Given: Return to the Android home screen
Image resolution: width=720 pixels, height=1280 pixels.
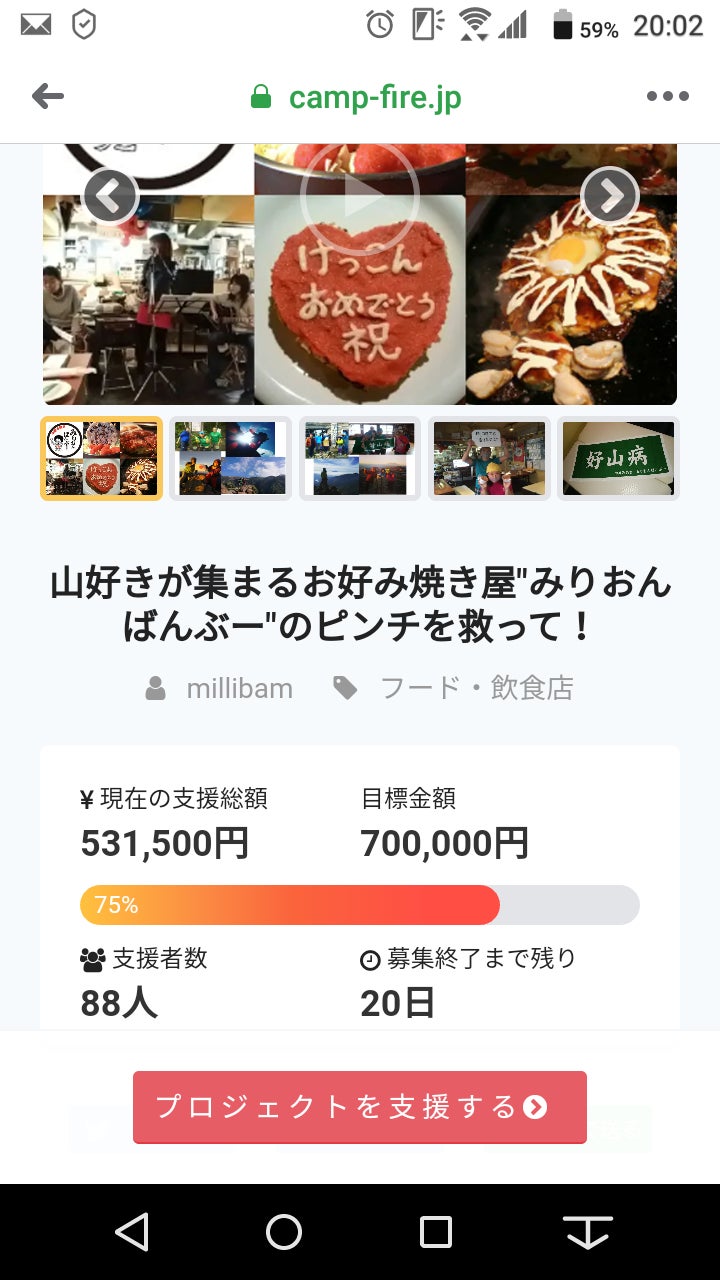Looking at the screenshot, I should pos(284,1232).
